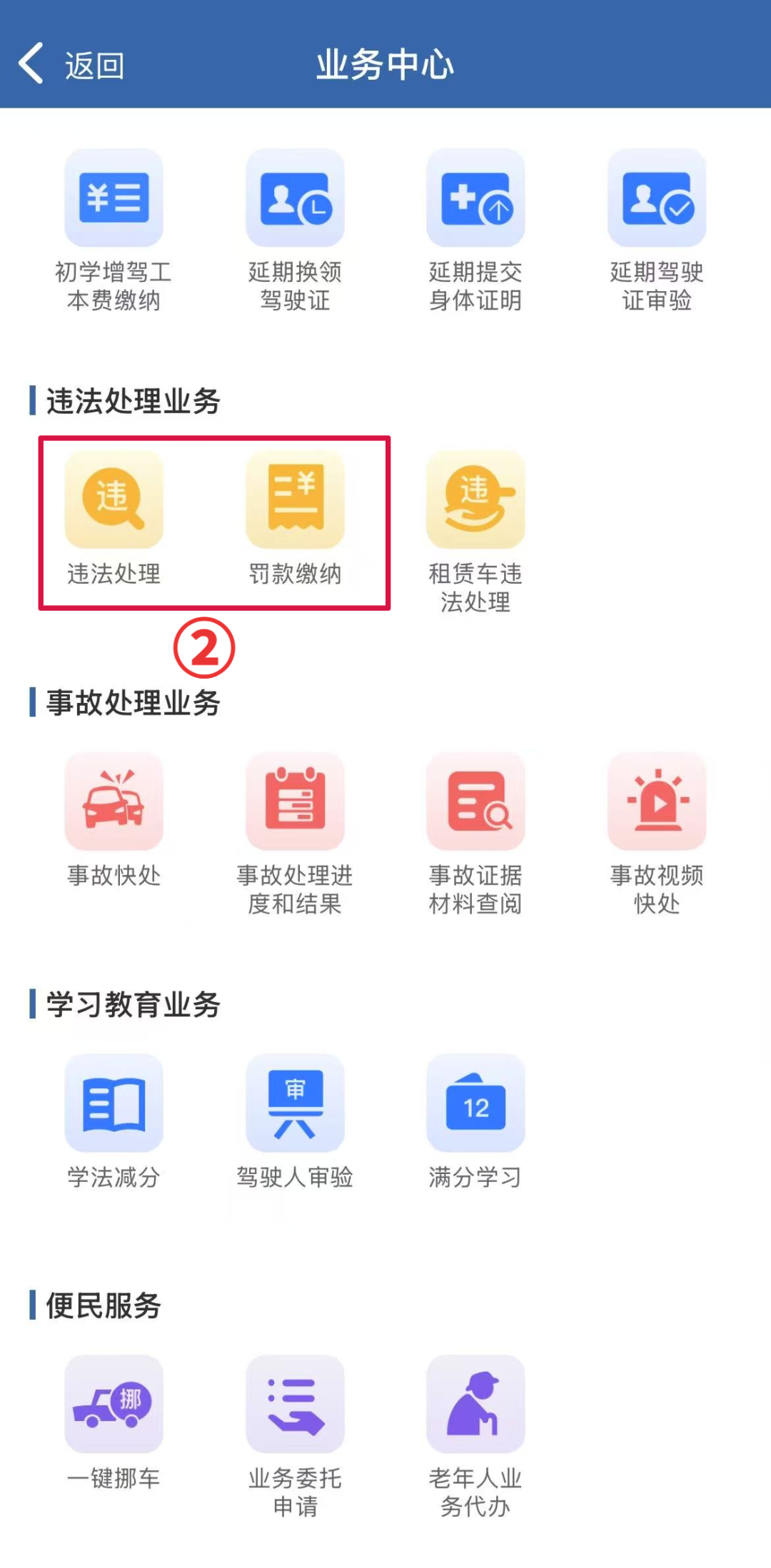
Task: Select 罚款缴纳 to pay fines
Action: [295, 500]
